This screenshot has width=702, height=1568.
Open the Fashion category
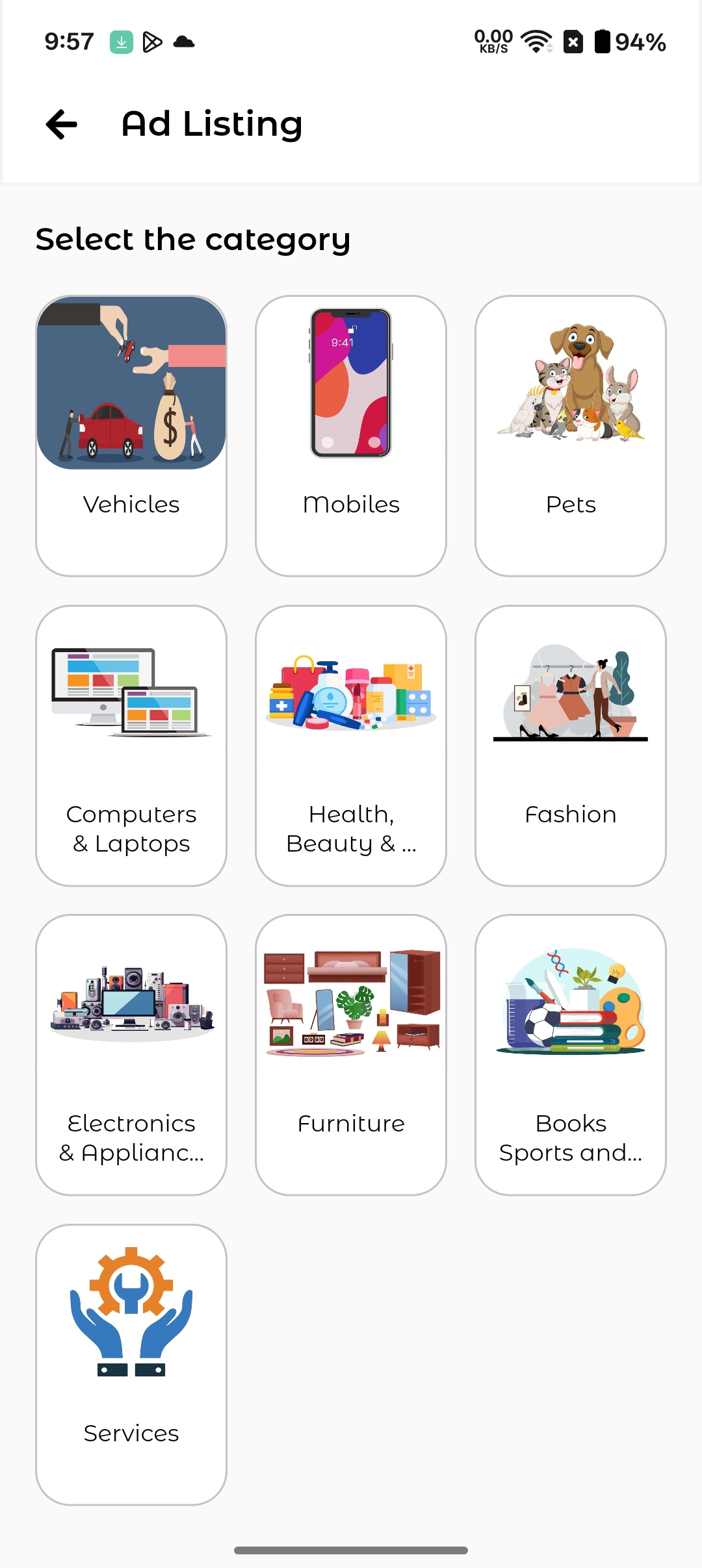(571, 745)
